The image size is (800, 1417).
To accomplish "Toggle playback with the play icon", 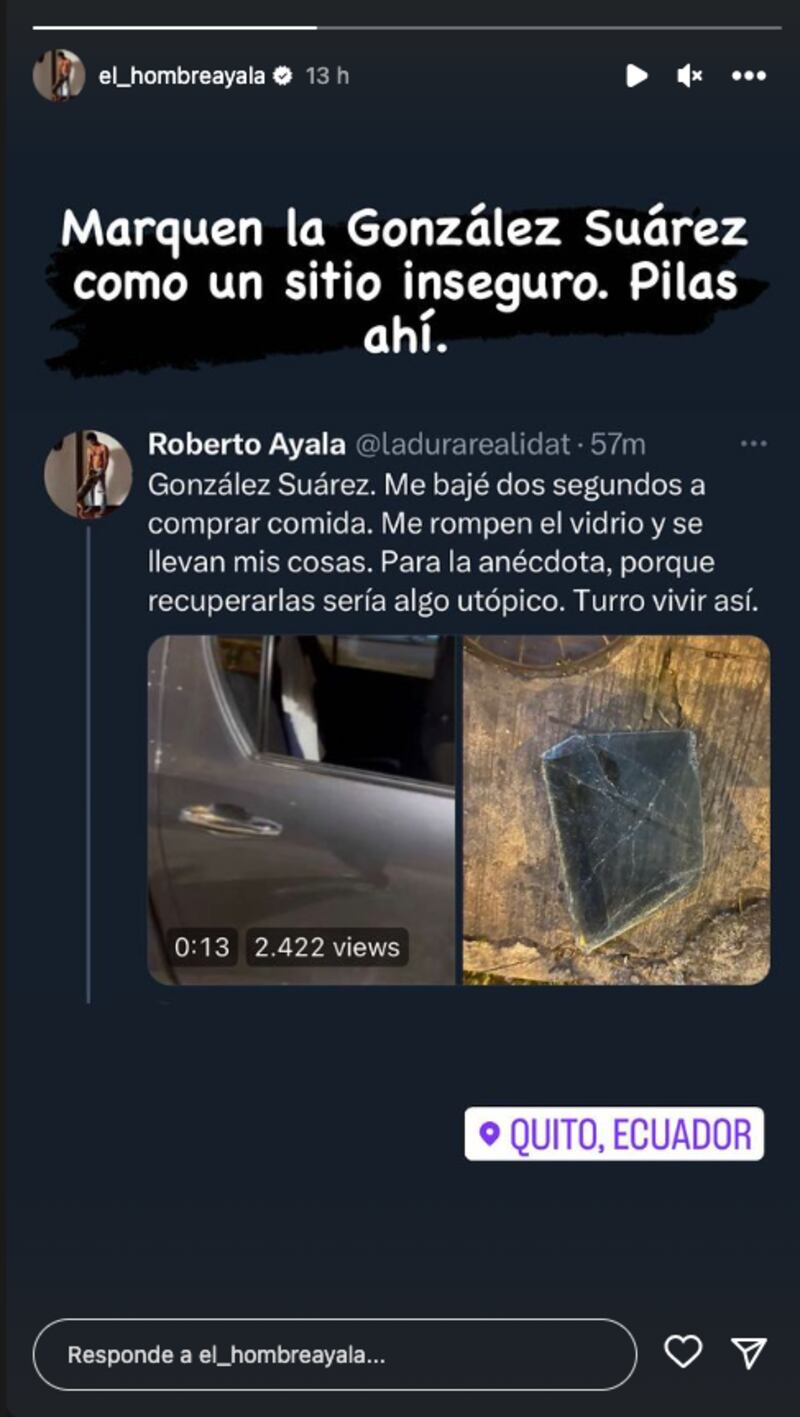I will 636,73.
